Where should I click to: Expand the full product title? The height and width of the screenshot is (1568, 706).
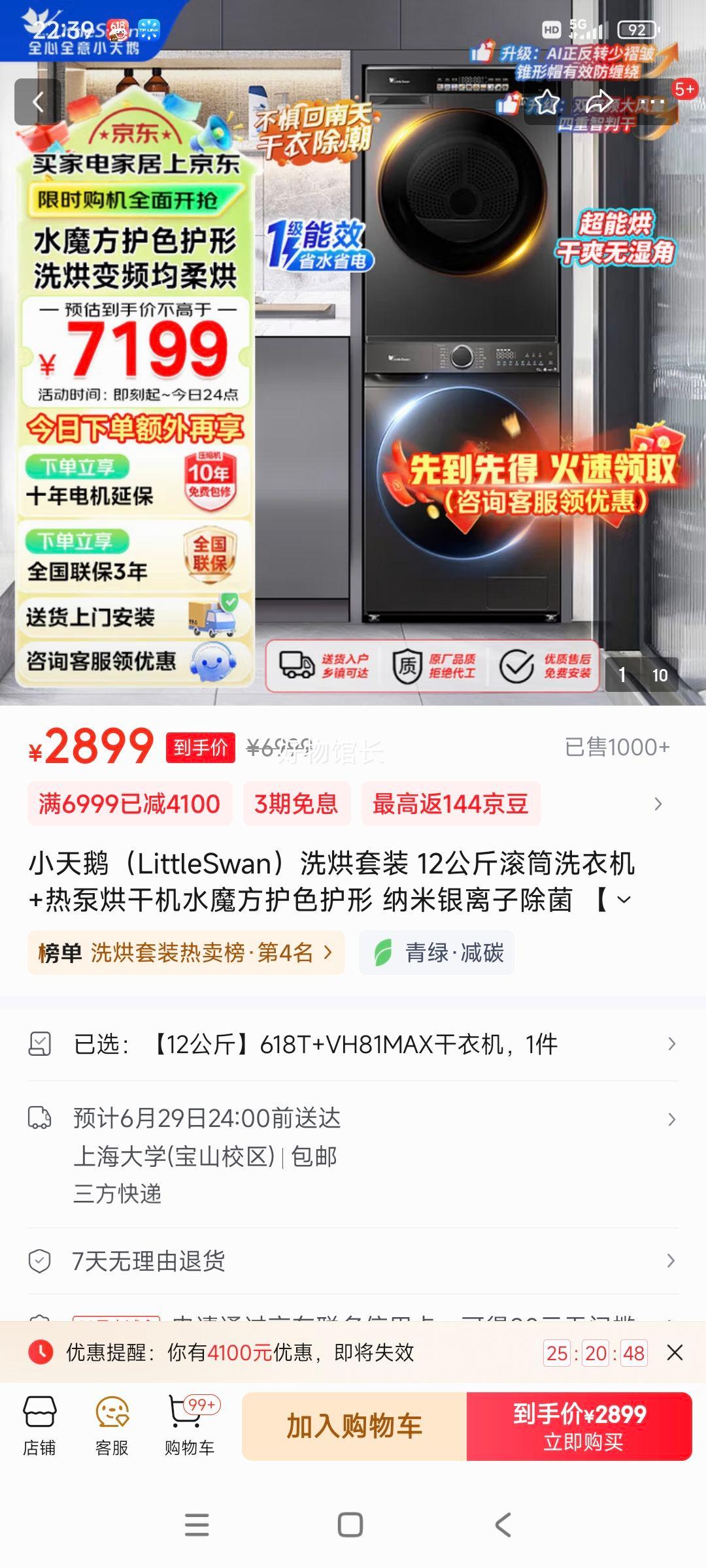624,900
